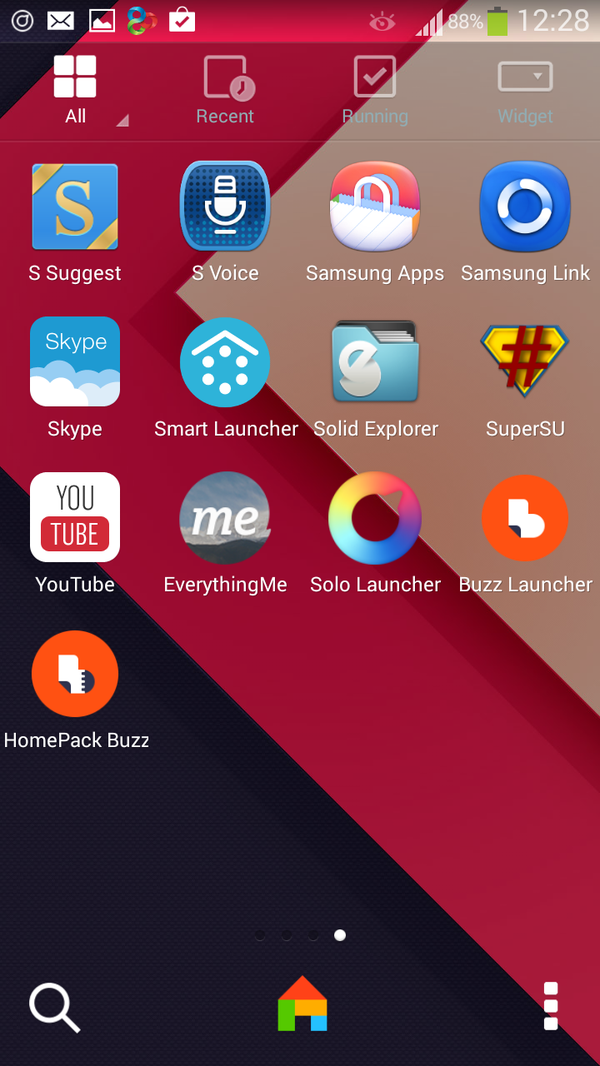This screenshot has height=1066, width=600.
Task: Switch to the Running tab
Action: 375,89
